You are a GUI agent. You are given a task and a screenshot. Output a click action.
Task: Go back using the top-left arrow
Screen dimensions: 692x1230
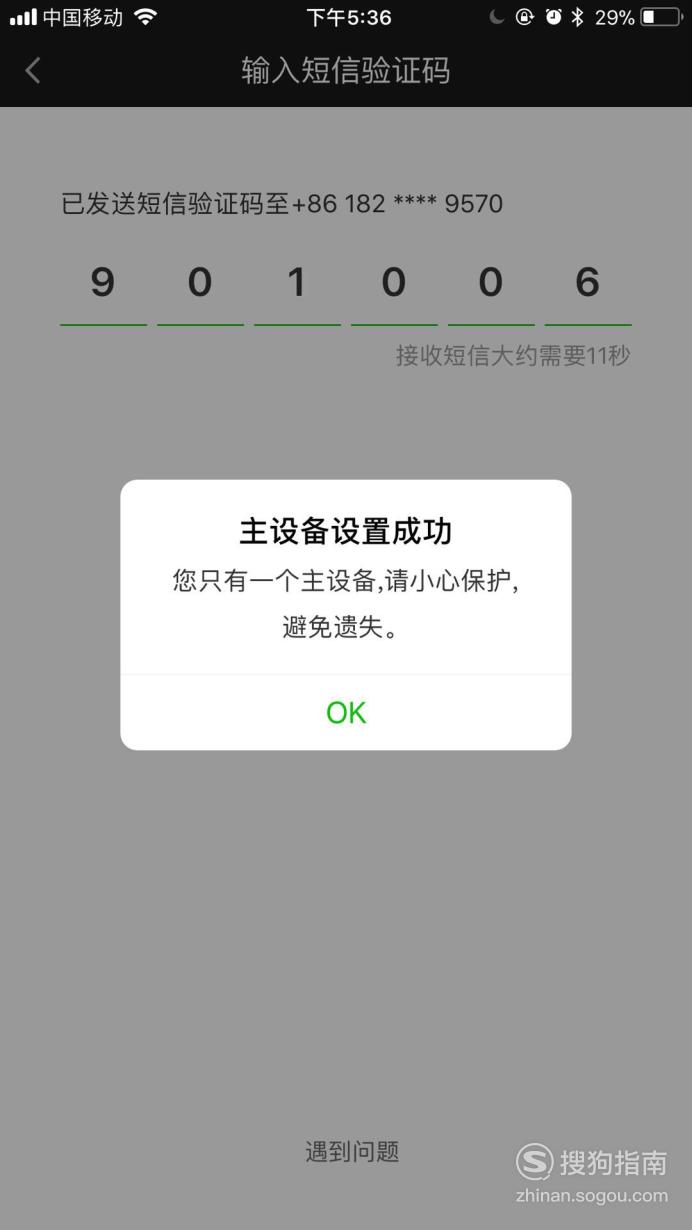(x=33, y=70)
